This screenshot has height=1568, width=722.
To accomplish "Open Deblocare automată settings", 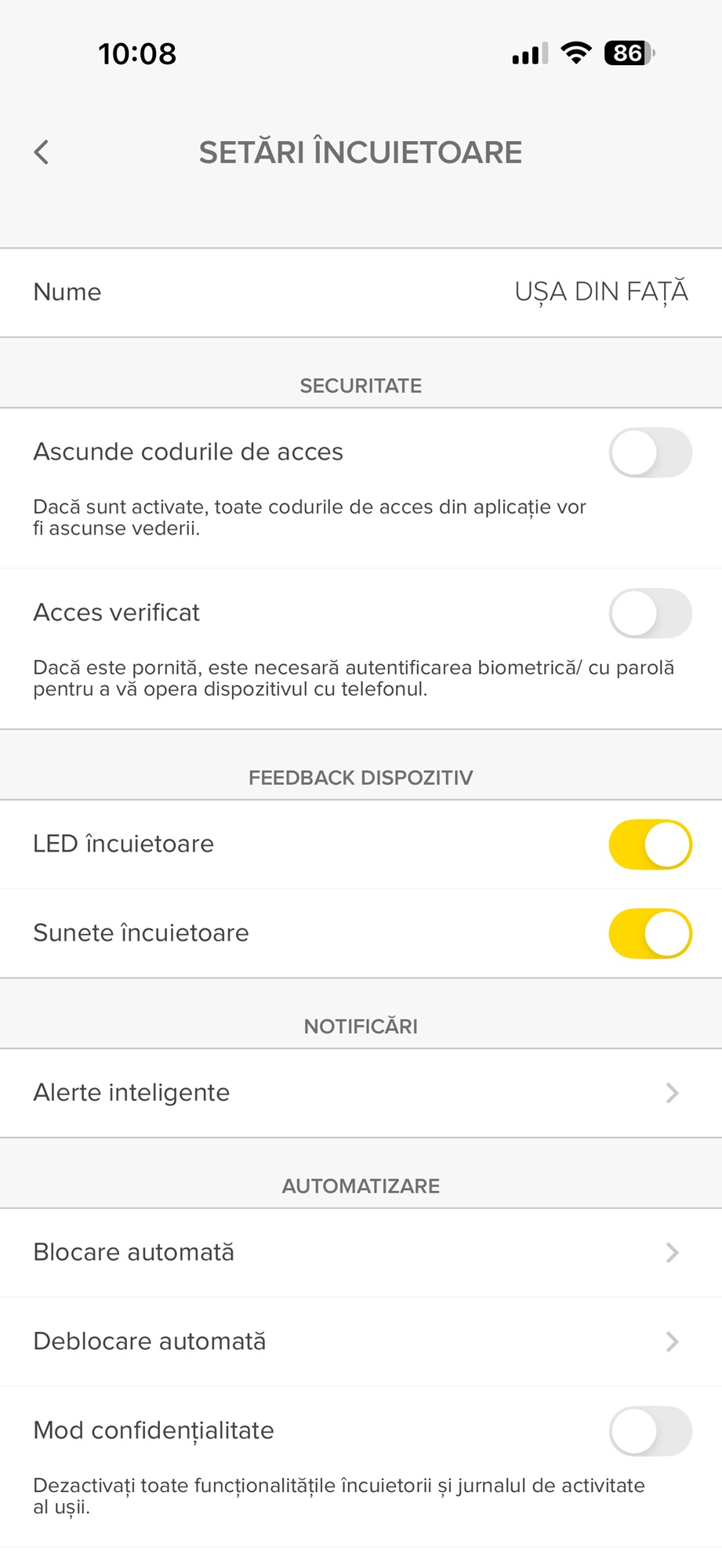I will pos(361,1341).
